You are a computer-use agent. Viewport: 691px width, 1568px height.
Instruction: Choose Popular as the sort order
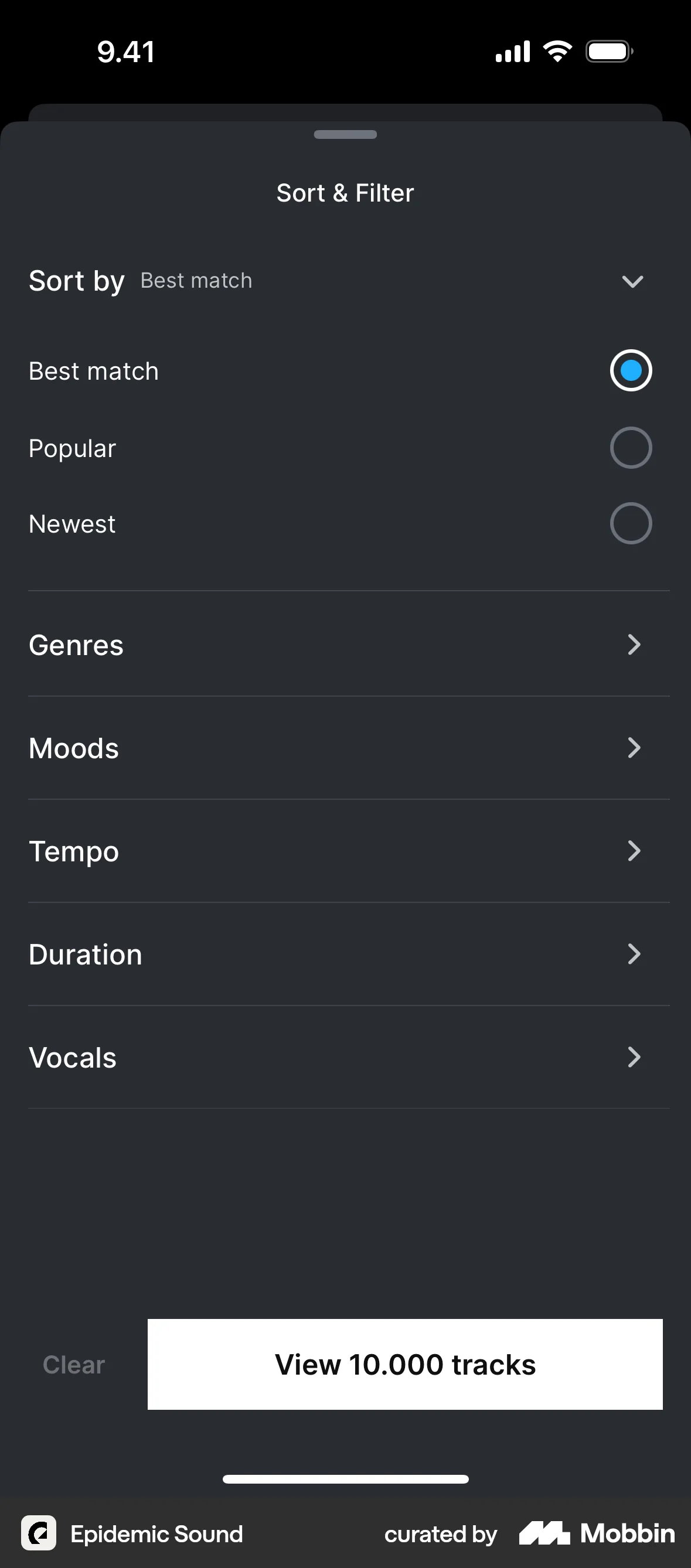click(x=631, y=448)
